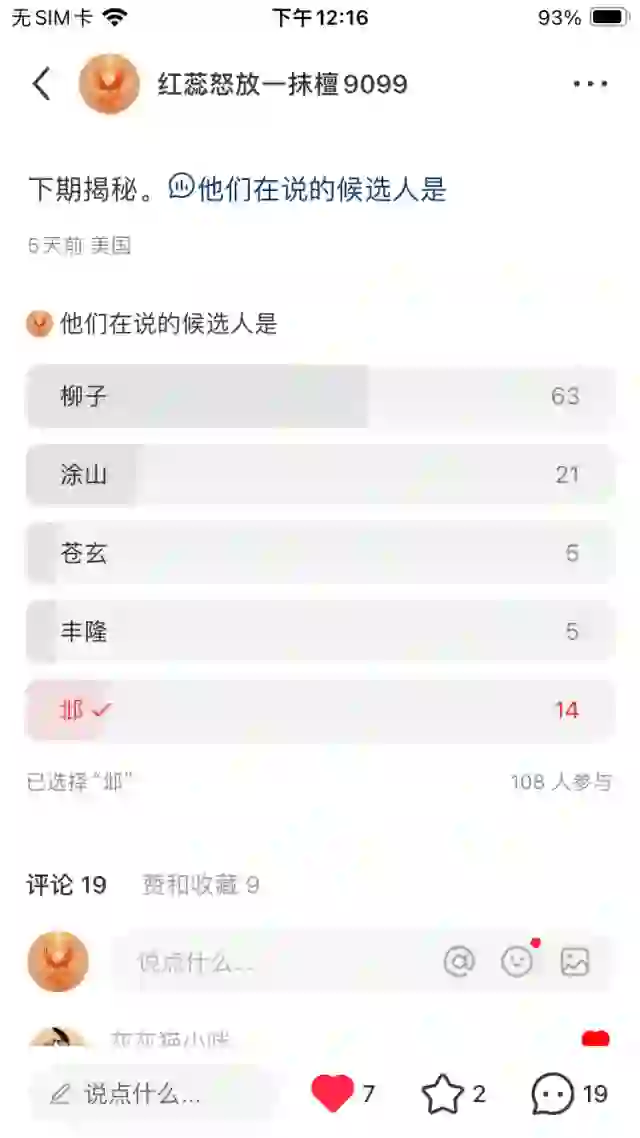Tap the selected poll option 邶
The height and width of the screenshot is (1138, 640).
[320, 710]
